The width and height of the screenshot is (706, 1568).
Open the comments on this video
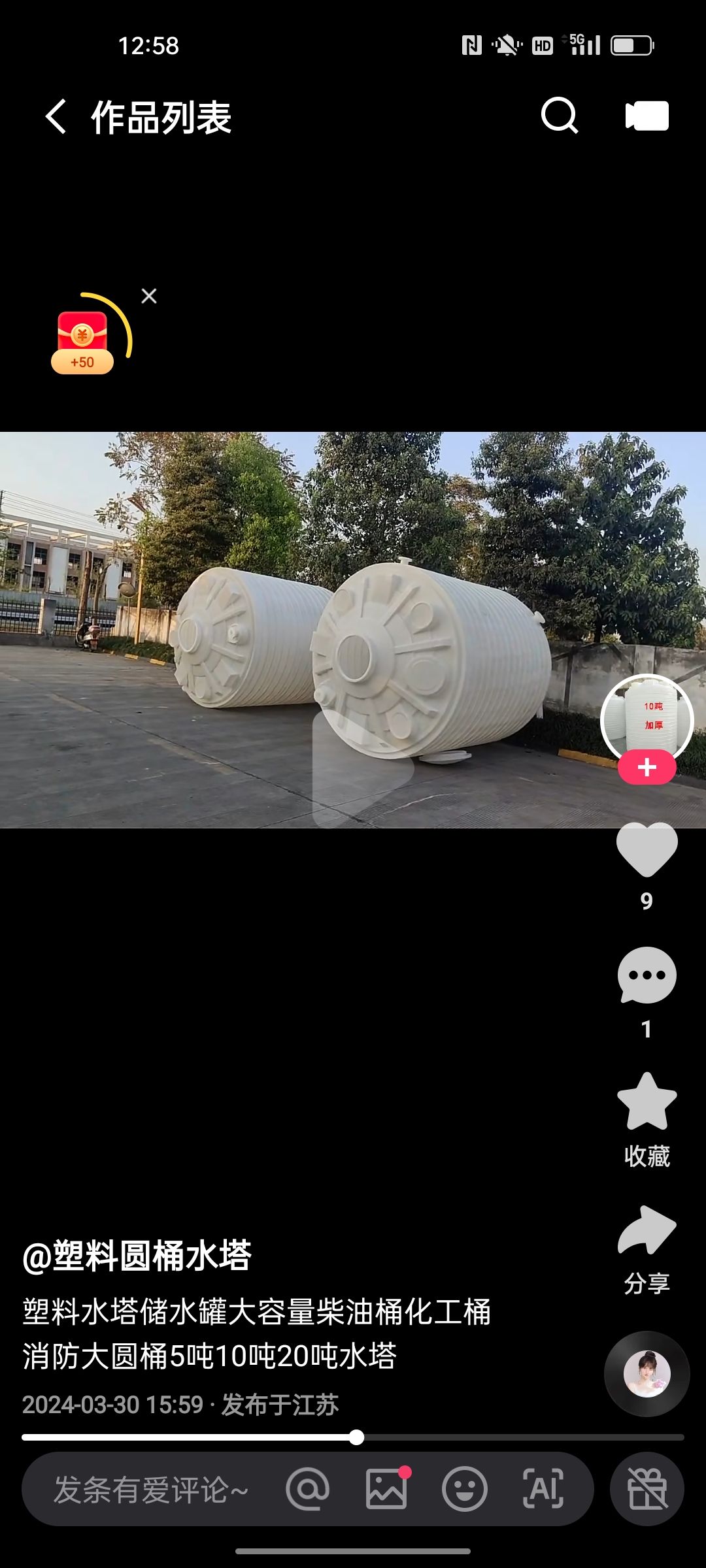pyautogui.click(x=647, y=975)
